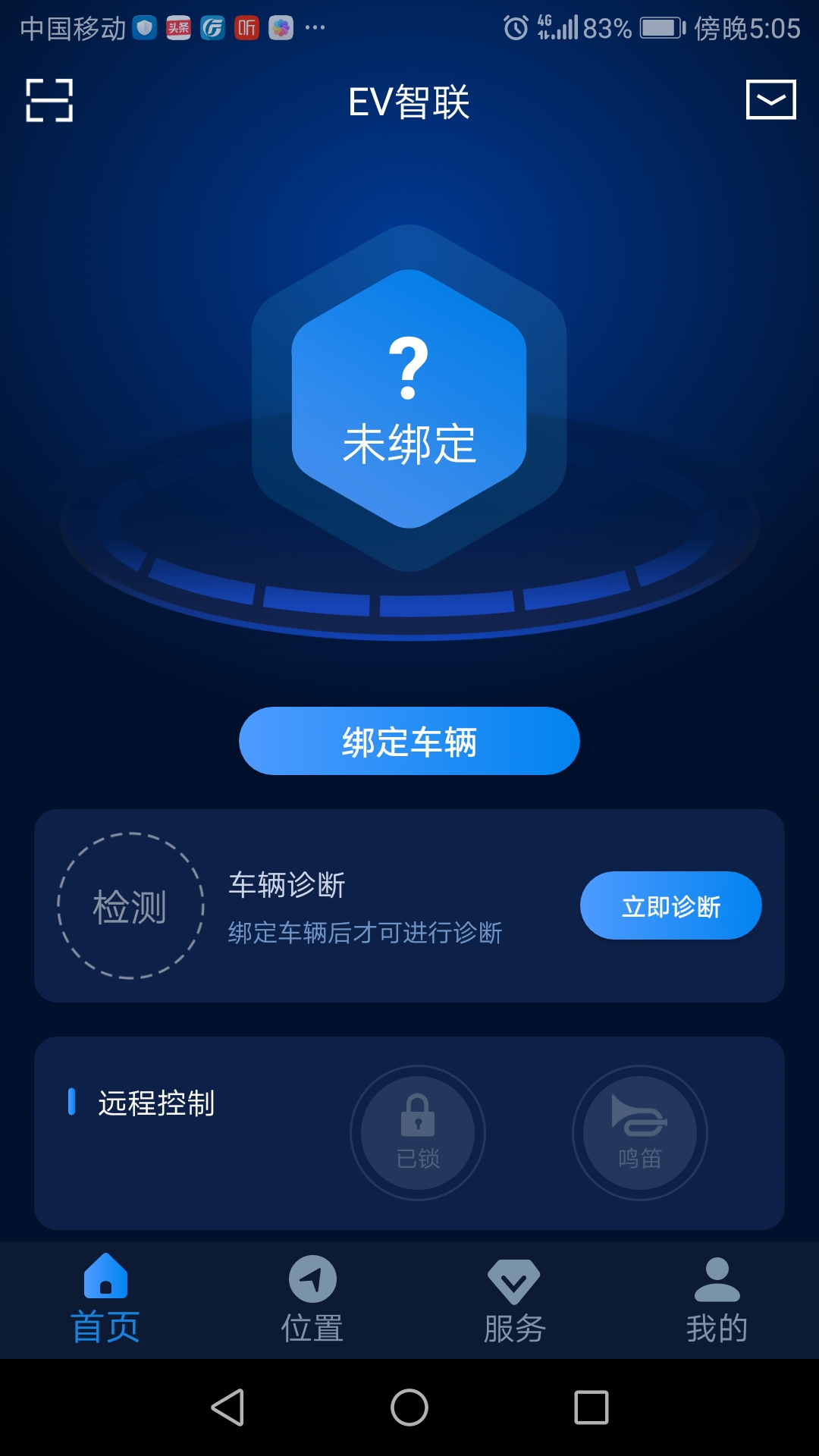
Task: Go to the 我的 tab
Action: (717, 1299)
